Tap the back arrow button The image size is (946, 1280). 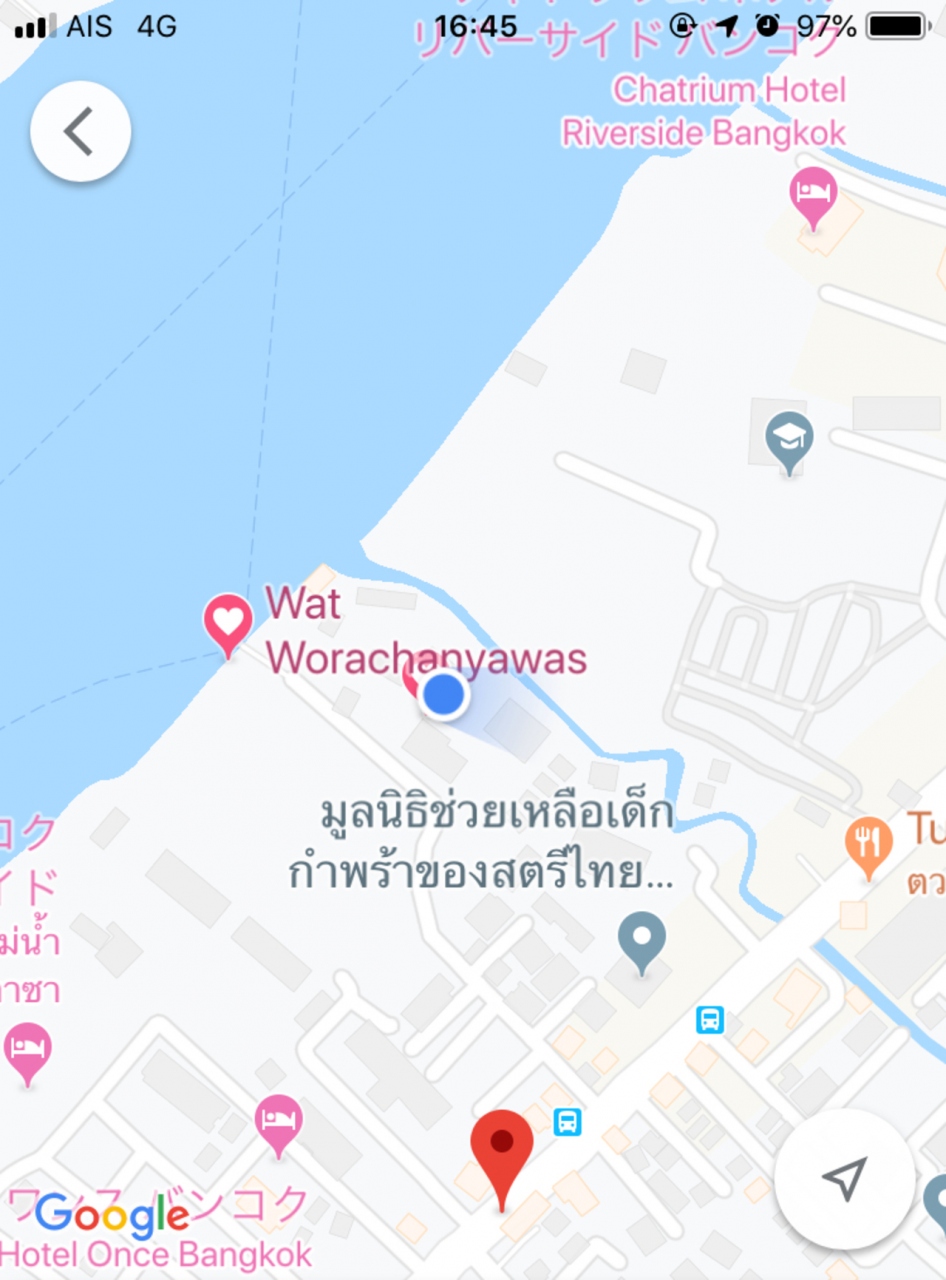click(x=80, y=131)
